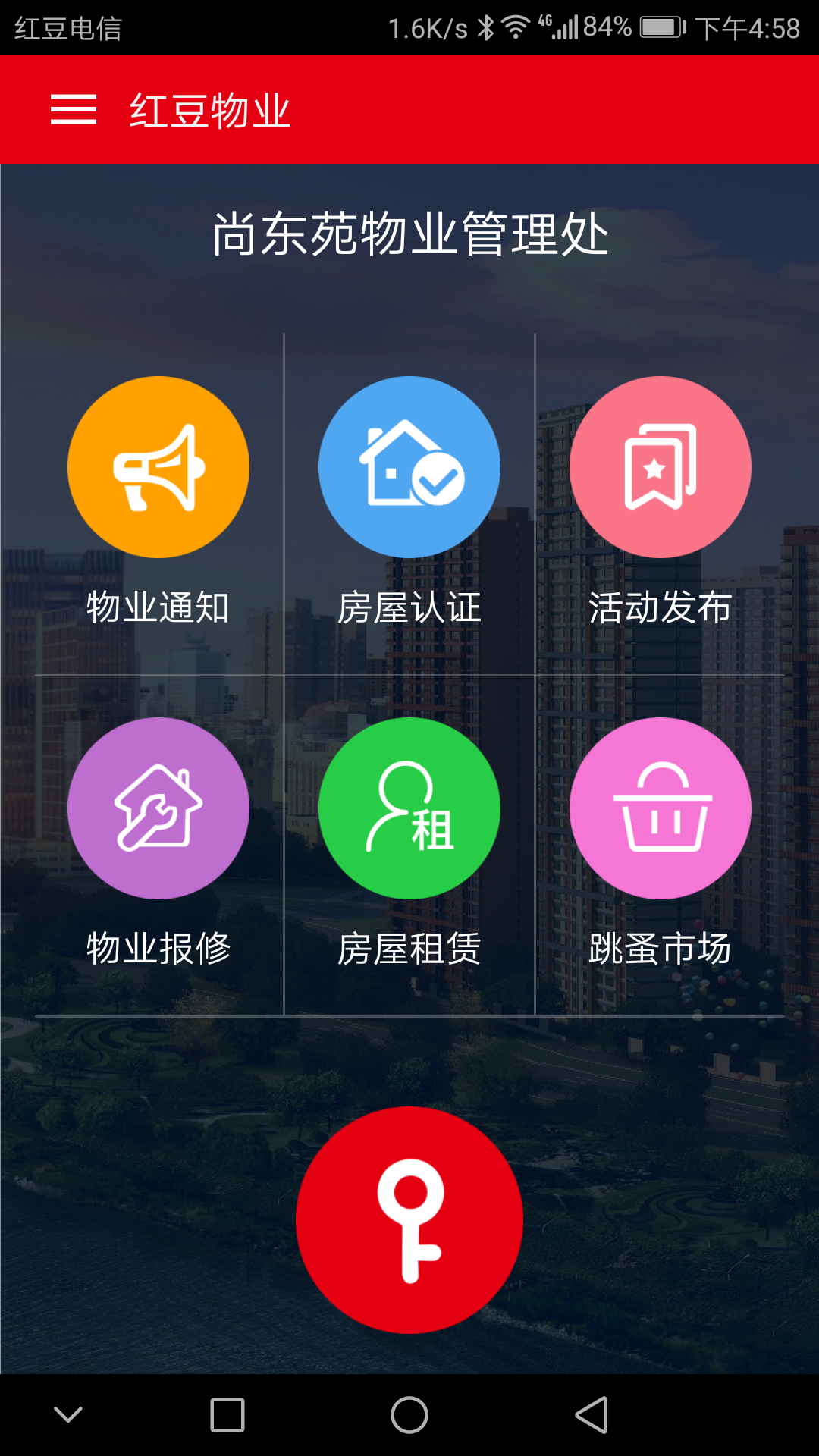Screen dimensions: 819x1456
Task: Open the hamburger drawer menu
Action: pos(74,109)
